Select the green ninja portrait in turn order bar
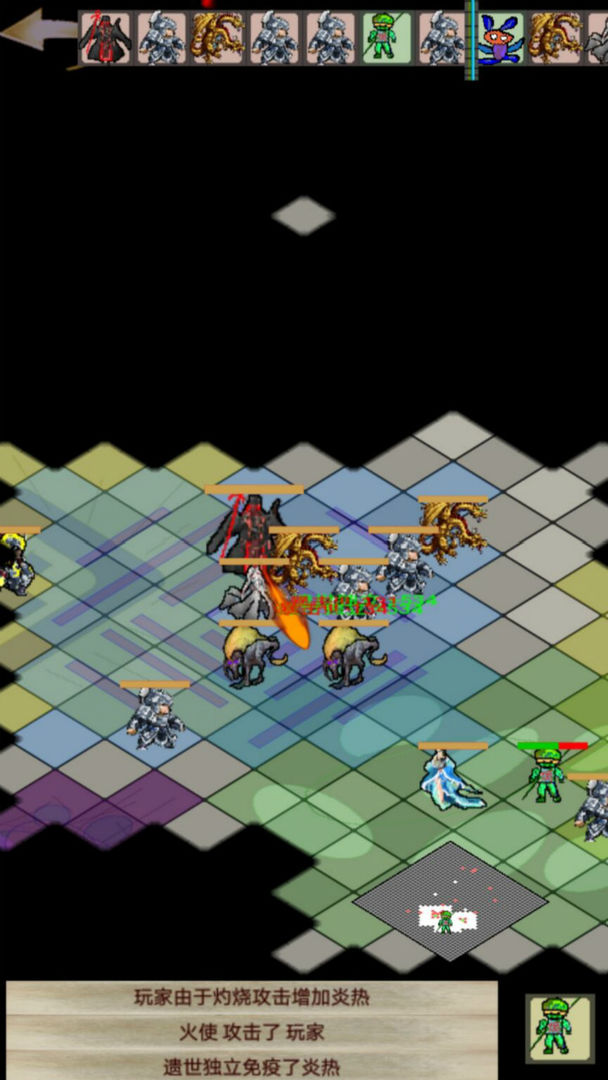 pos(385,38)
